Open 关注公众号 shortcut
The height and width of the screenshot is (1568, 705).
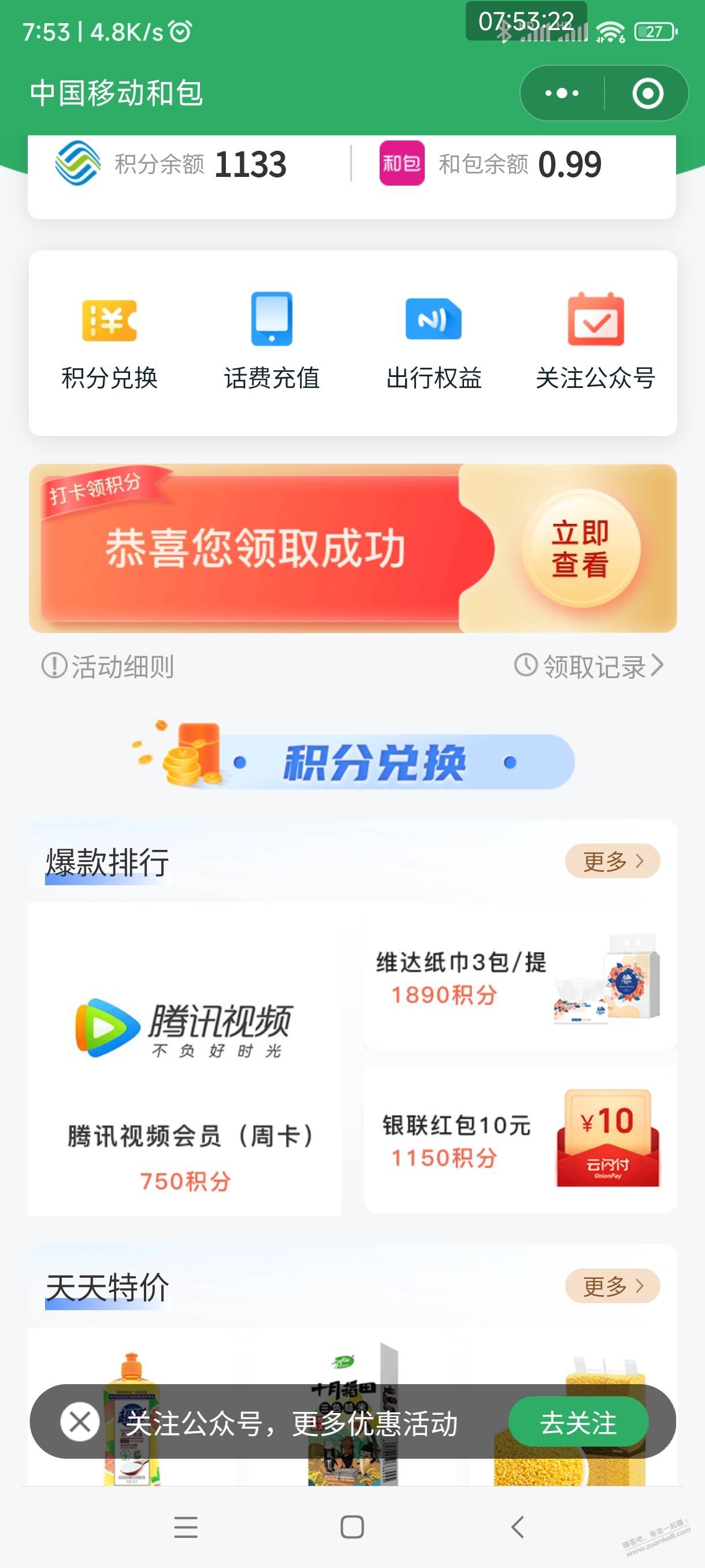tap(596, 342)
